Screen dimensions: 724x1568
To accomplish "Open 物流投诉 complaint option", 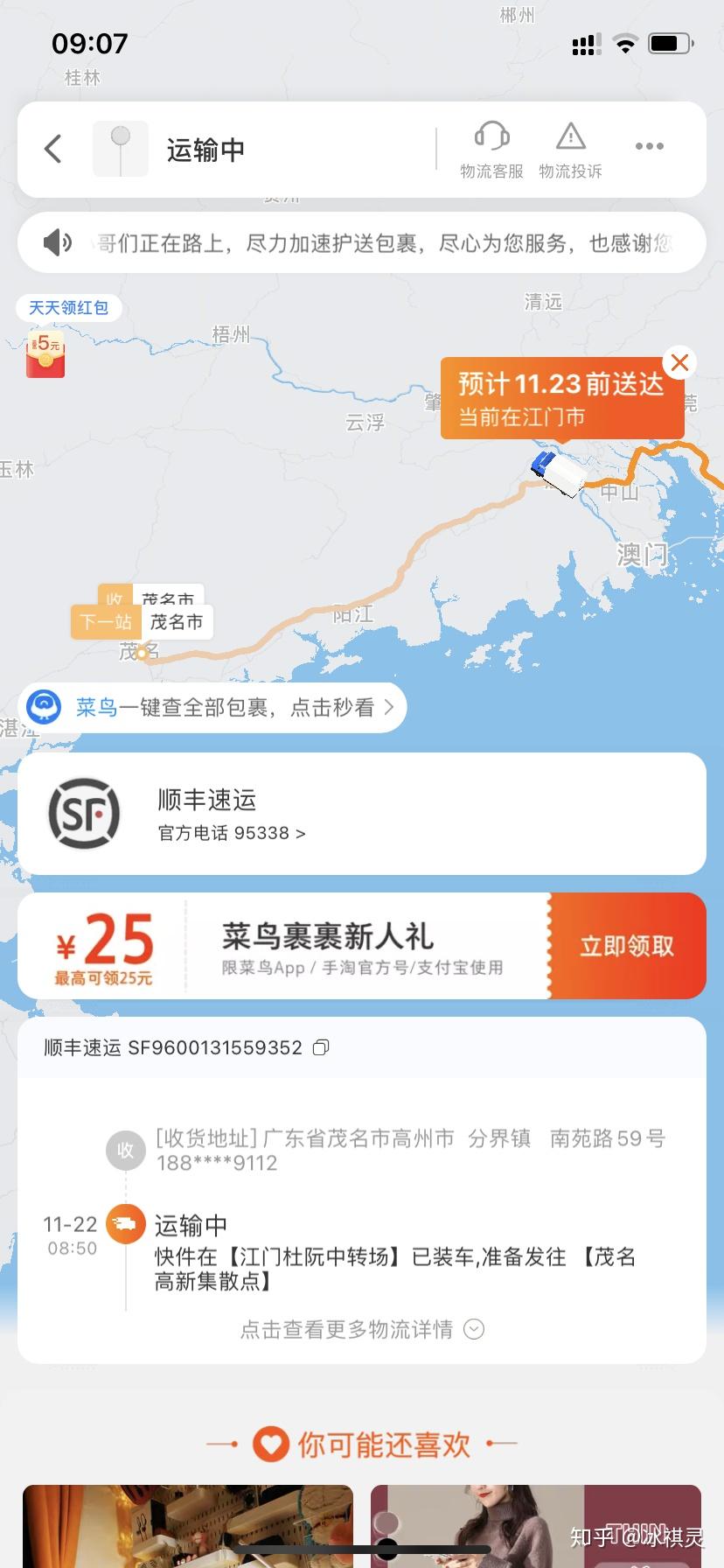I will pos(570,149).
